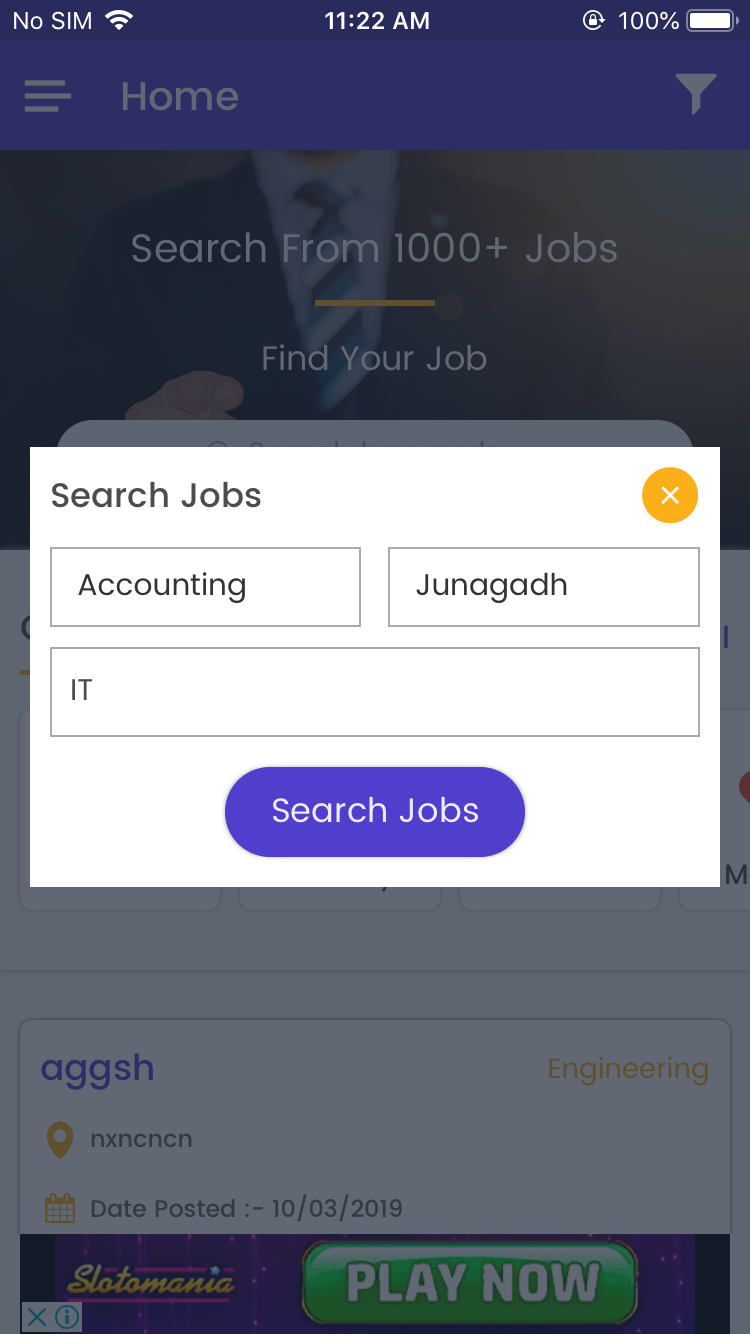Tap the gold divider under Search From 1000+ Jobs
This screenshot has width=750, height=1334.
click(x=374, y=303)
